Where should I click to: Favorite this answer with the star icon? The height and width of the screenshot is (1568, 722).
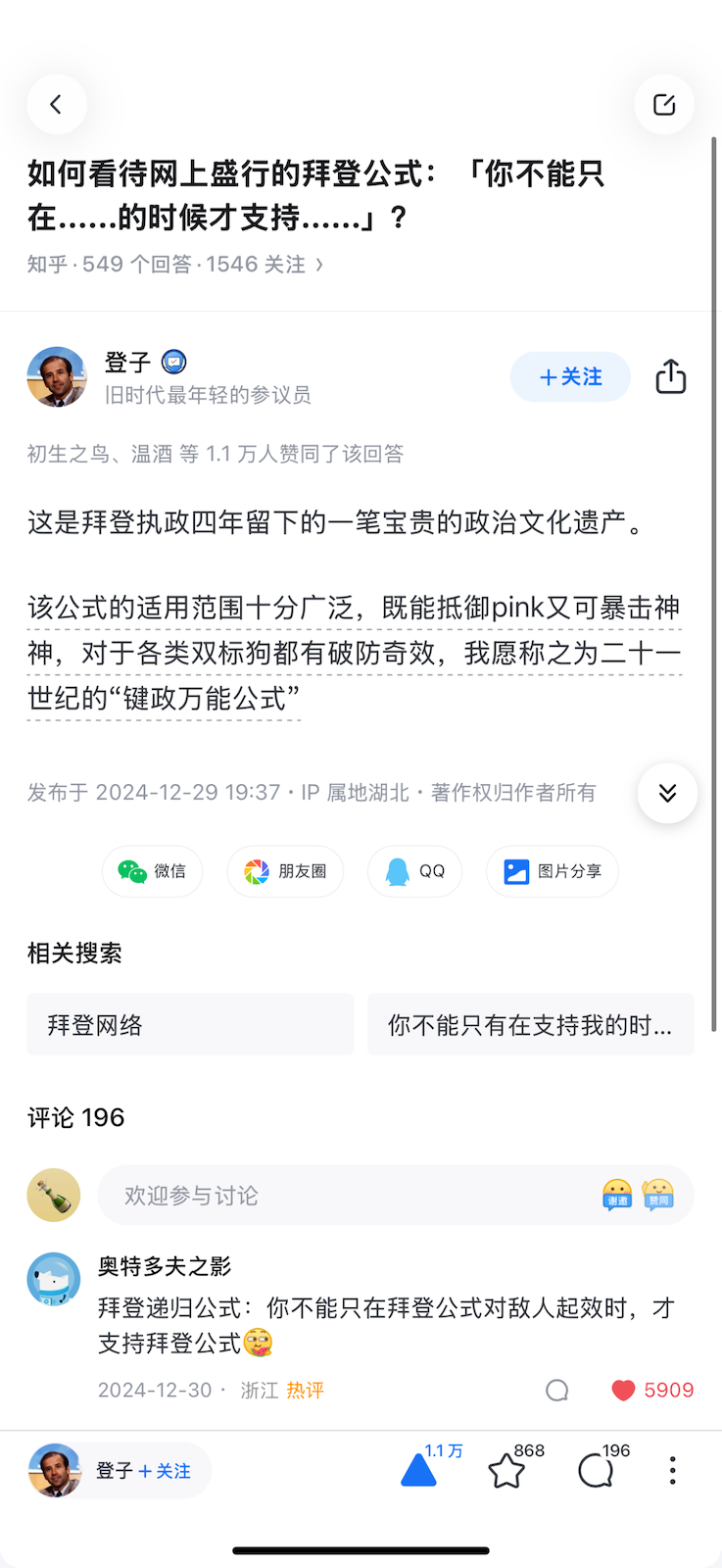[506, 1471]
